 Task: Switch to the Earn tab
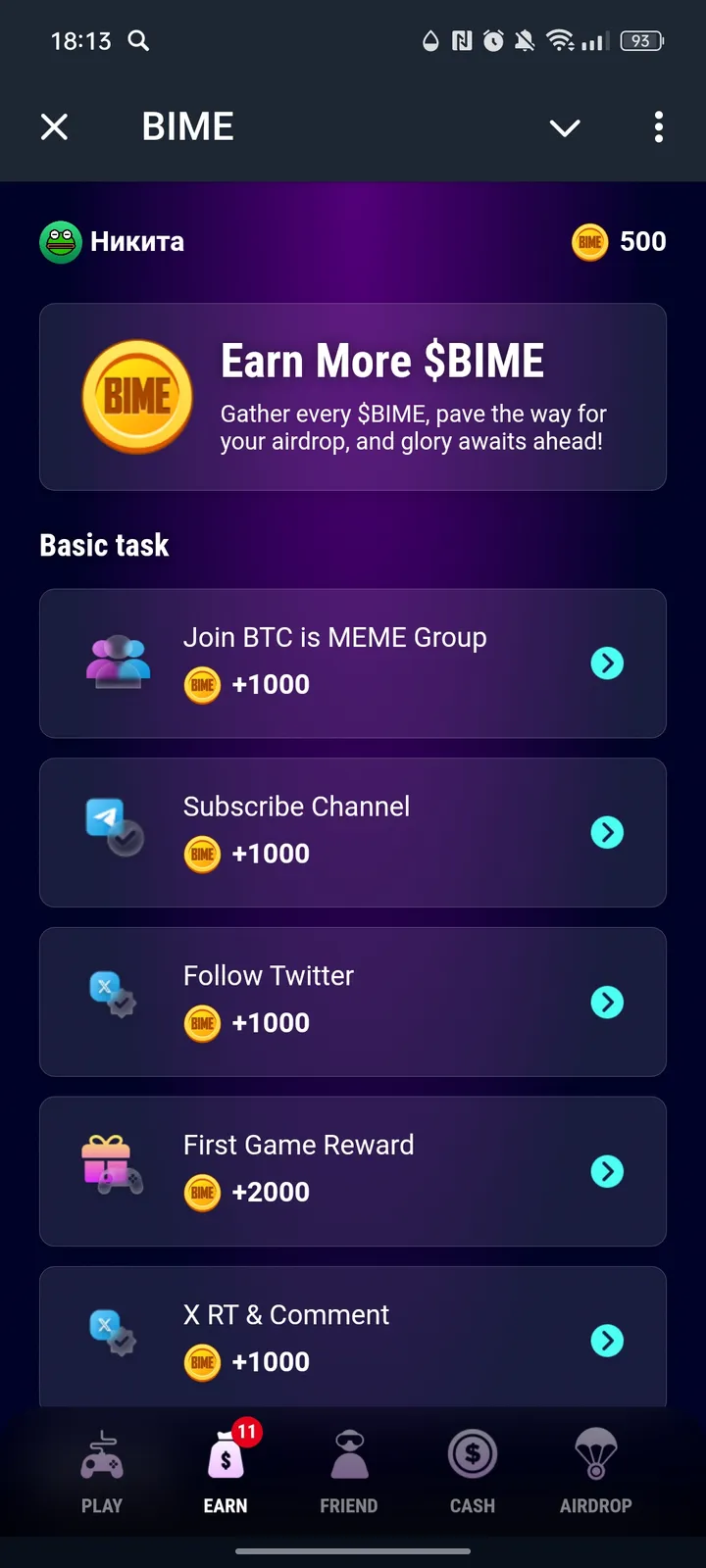[227, 1470]
